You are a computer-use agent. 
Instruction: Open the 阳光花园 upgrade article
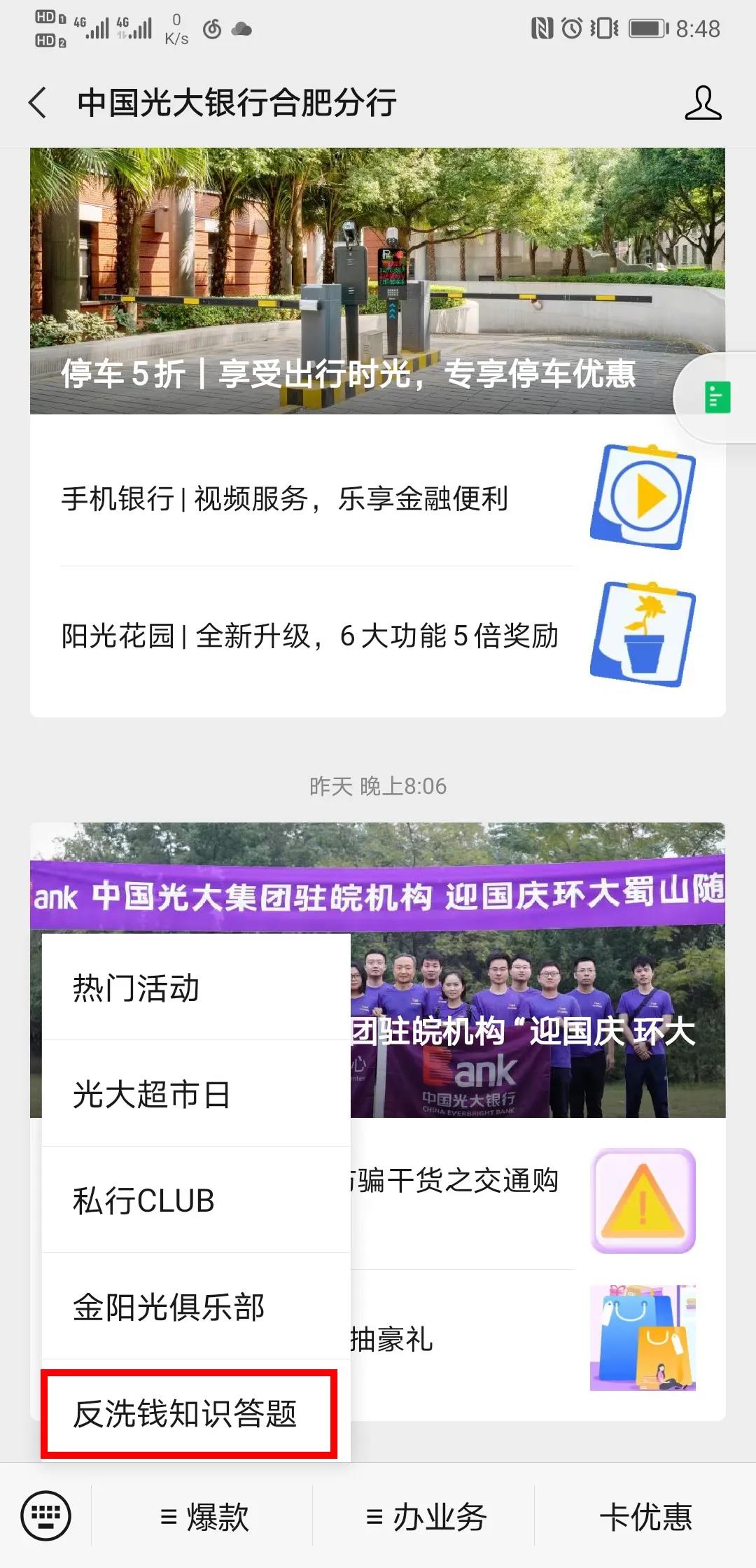tap(377, 636)
